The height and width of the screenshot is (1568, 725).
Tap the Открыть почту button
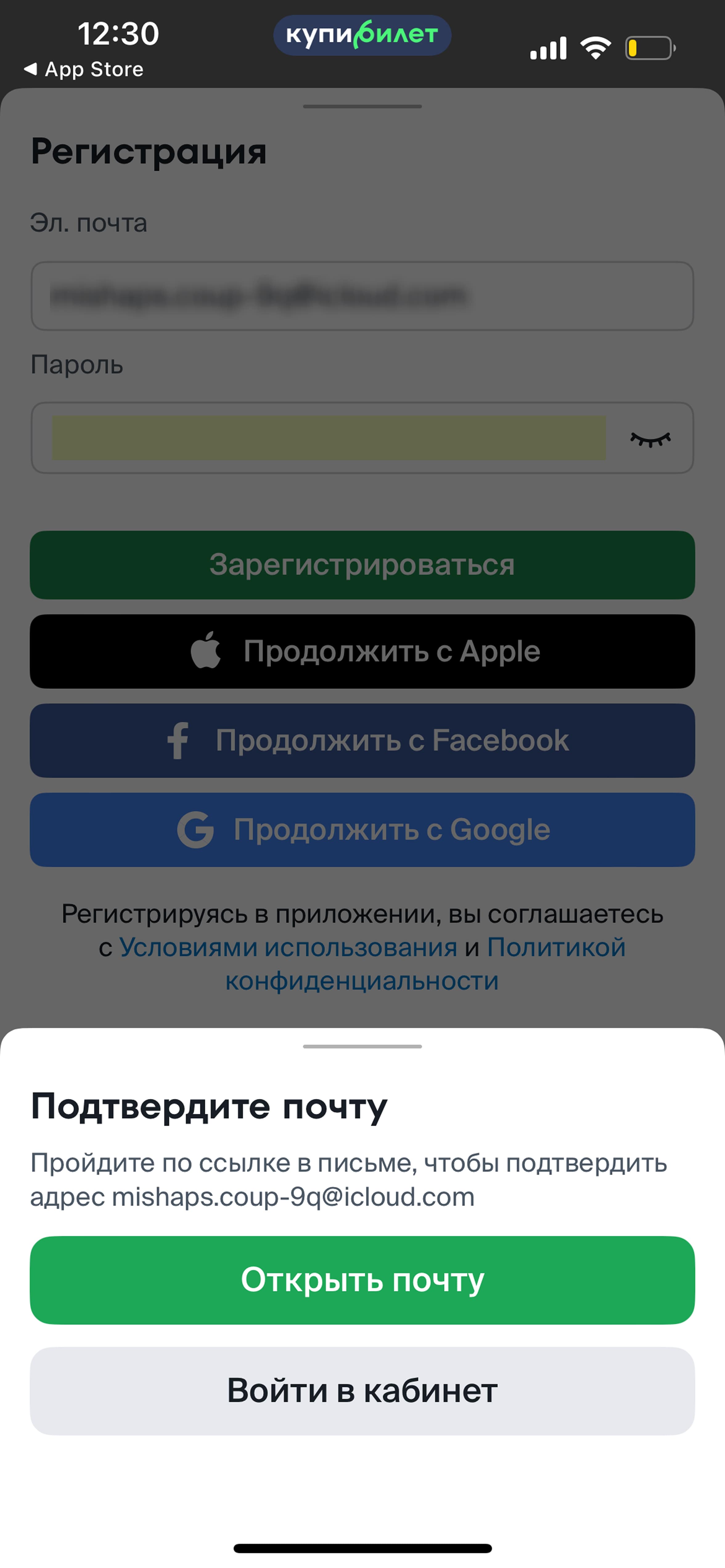pos(362,1280)
